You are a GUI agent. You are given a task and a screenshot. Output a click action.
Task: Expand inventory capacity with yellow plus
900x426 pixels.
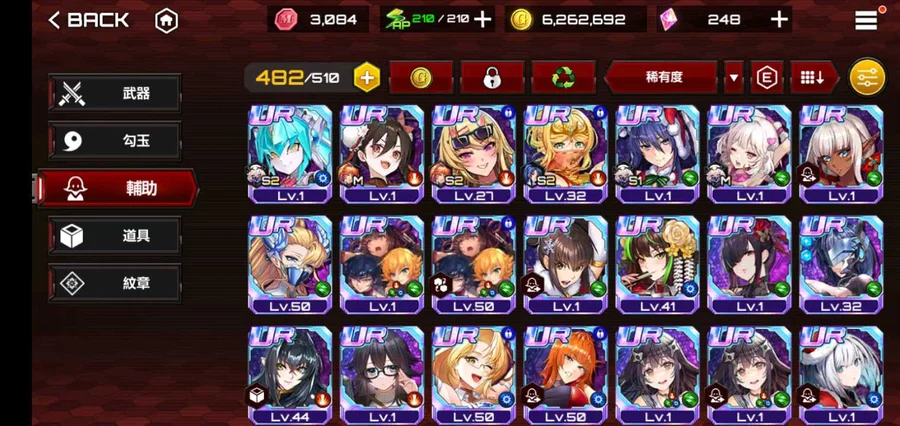coord(367,77)
